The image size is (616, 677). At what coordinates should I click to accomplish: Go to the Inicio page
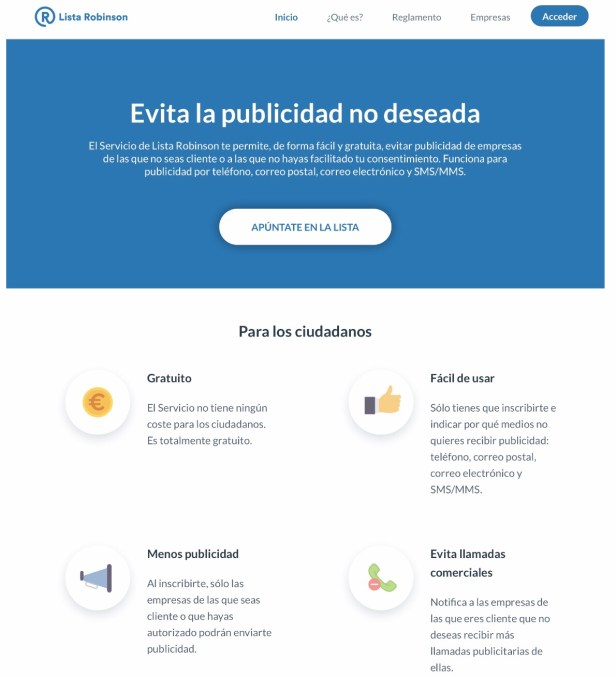pos(286,17)
